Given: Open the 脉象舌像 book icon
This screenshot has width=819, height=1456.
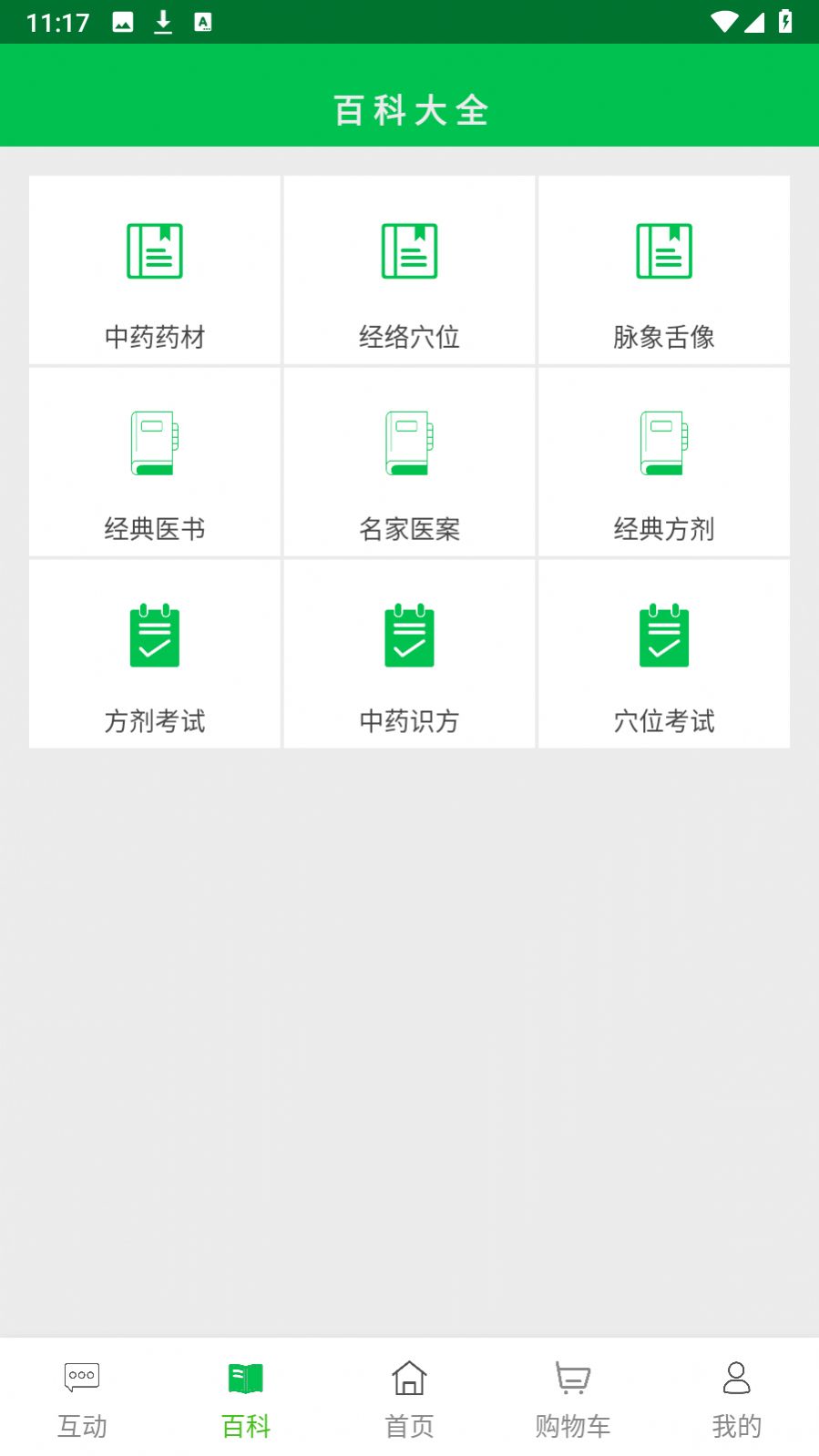Looking at the screenshot, I should [x=664, y=249].
